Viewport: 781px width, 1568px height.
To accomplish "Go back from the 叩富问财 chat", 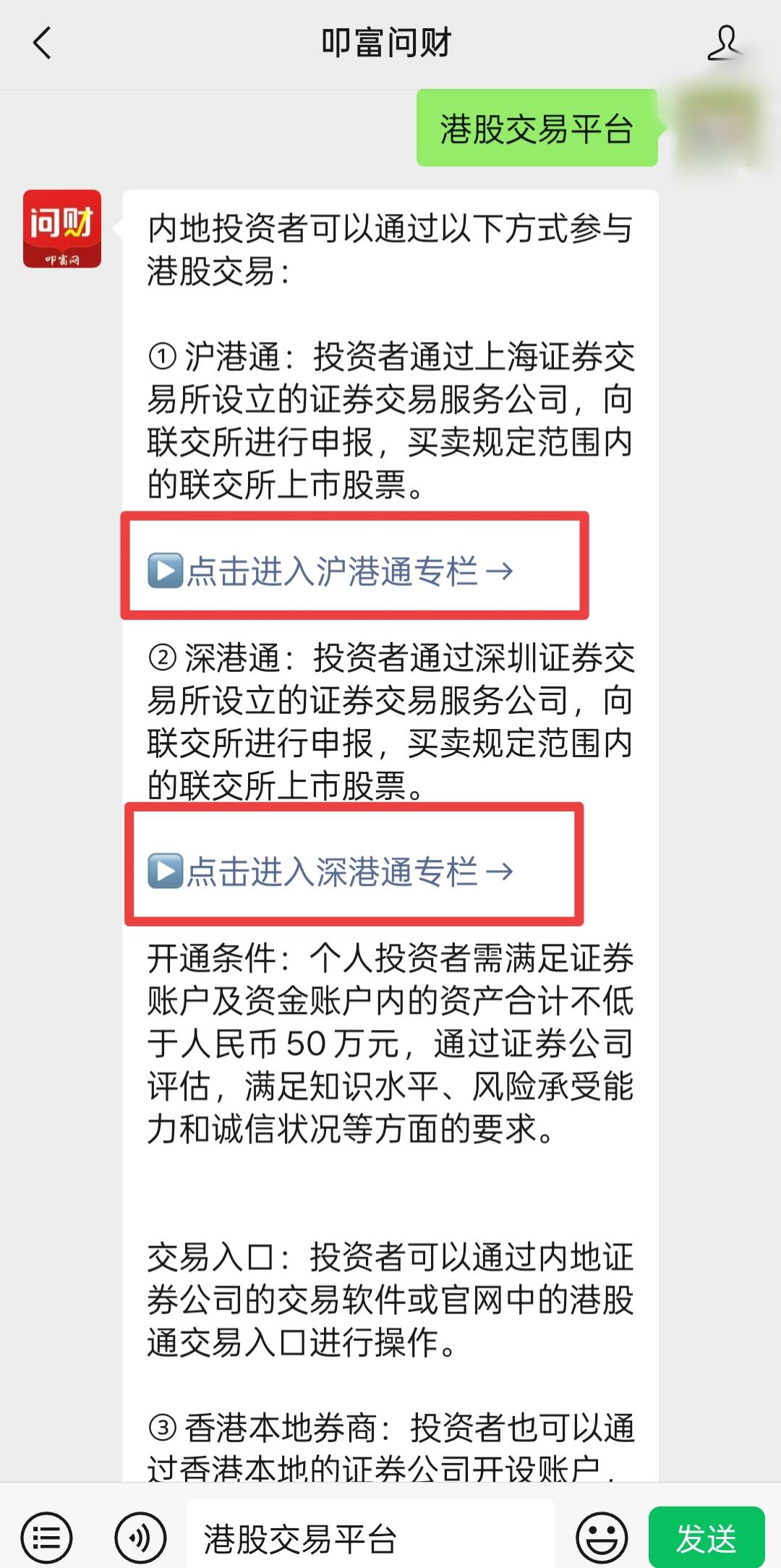I will tap(43, 43).
